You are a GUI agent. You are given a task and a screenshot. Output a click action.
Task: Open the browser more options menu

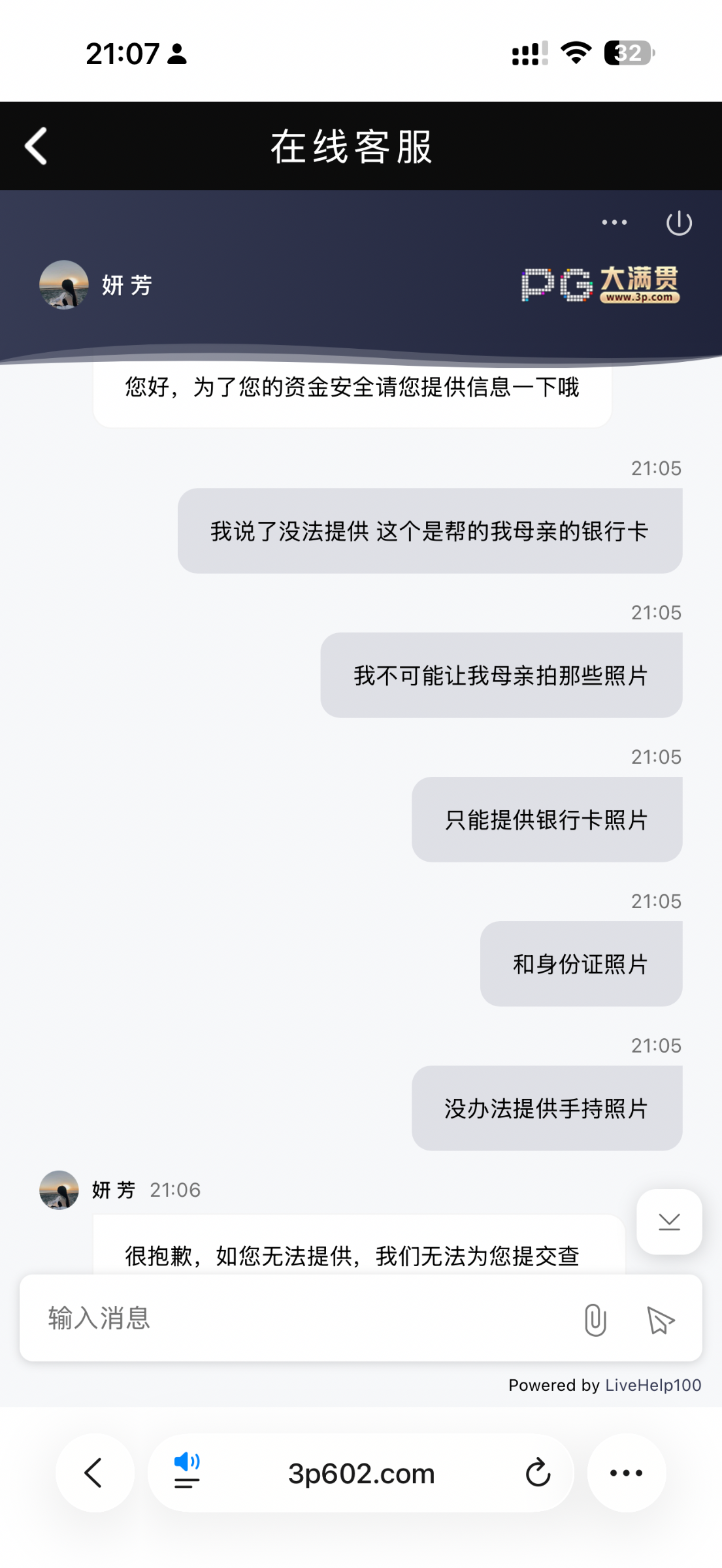click(x=626, y=1473)
